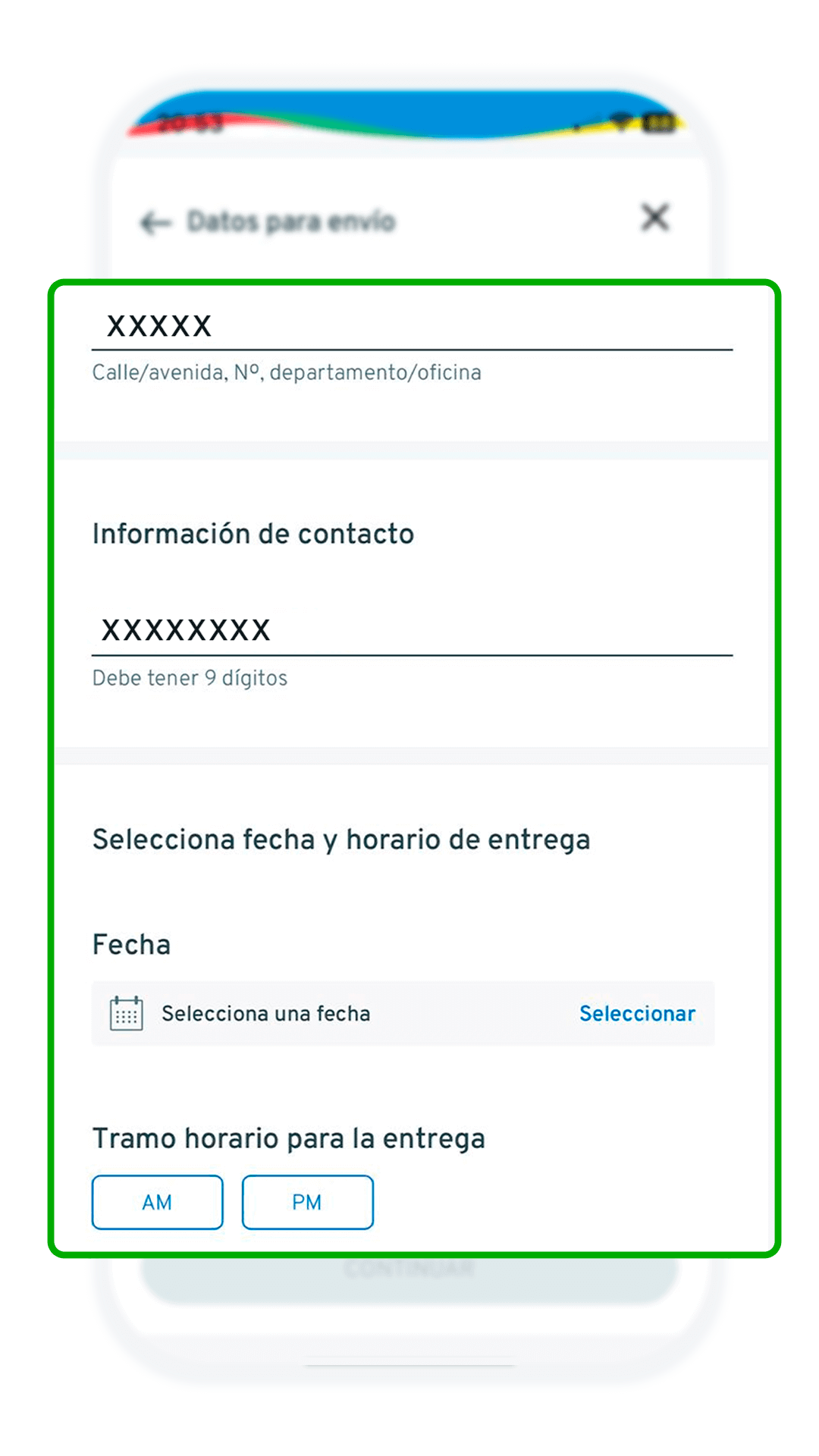Tap the back arrow on Datos para envío

point(155,221)
